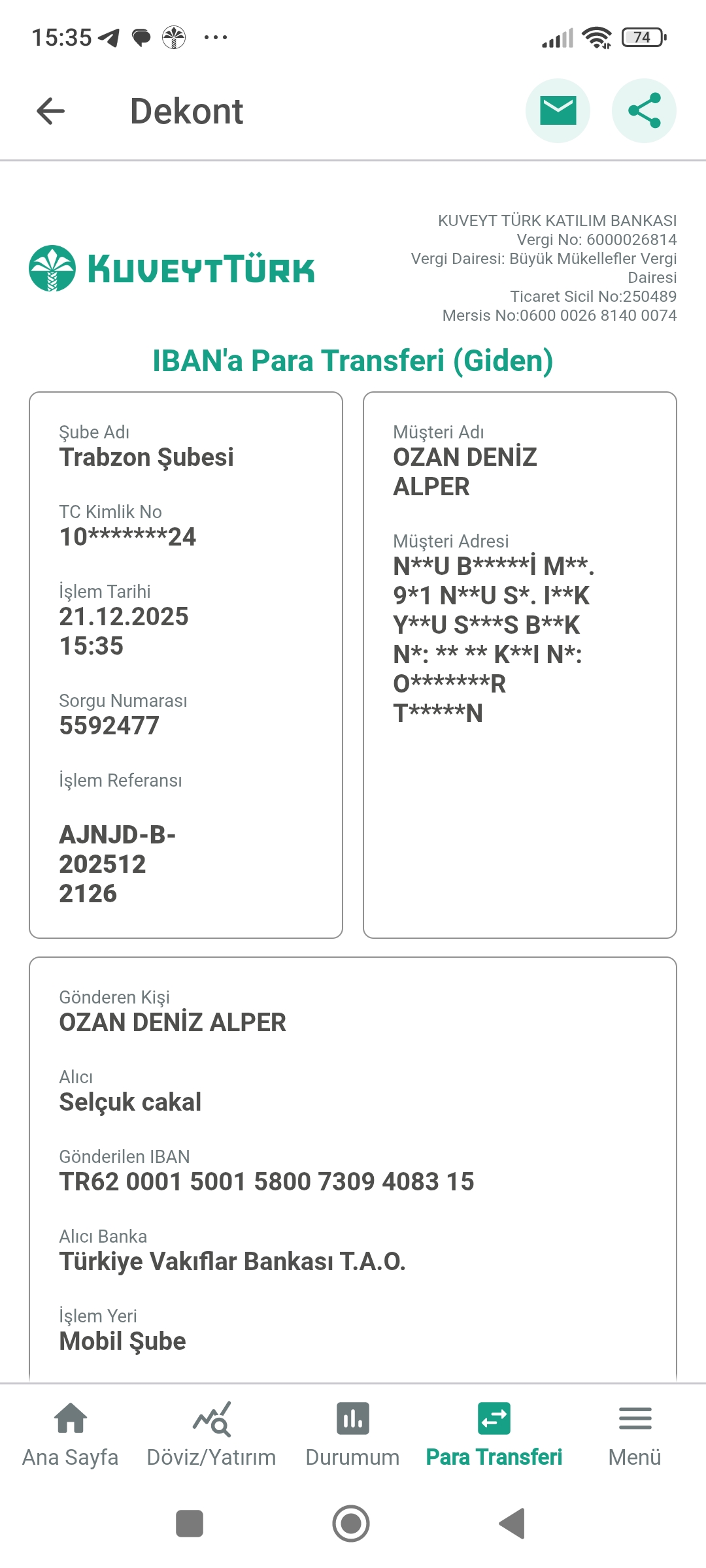
Task: Open the Ana Sayfa tab
Action: point(71,1434)
